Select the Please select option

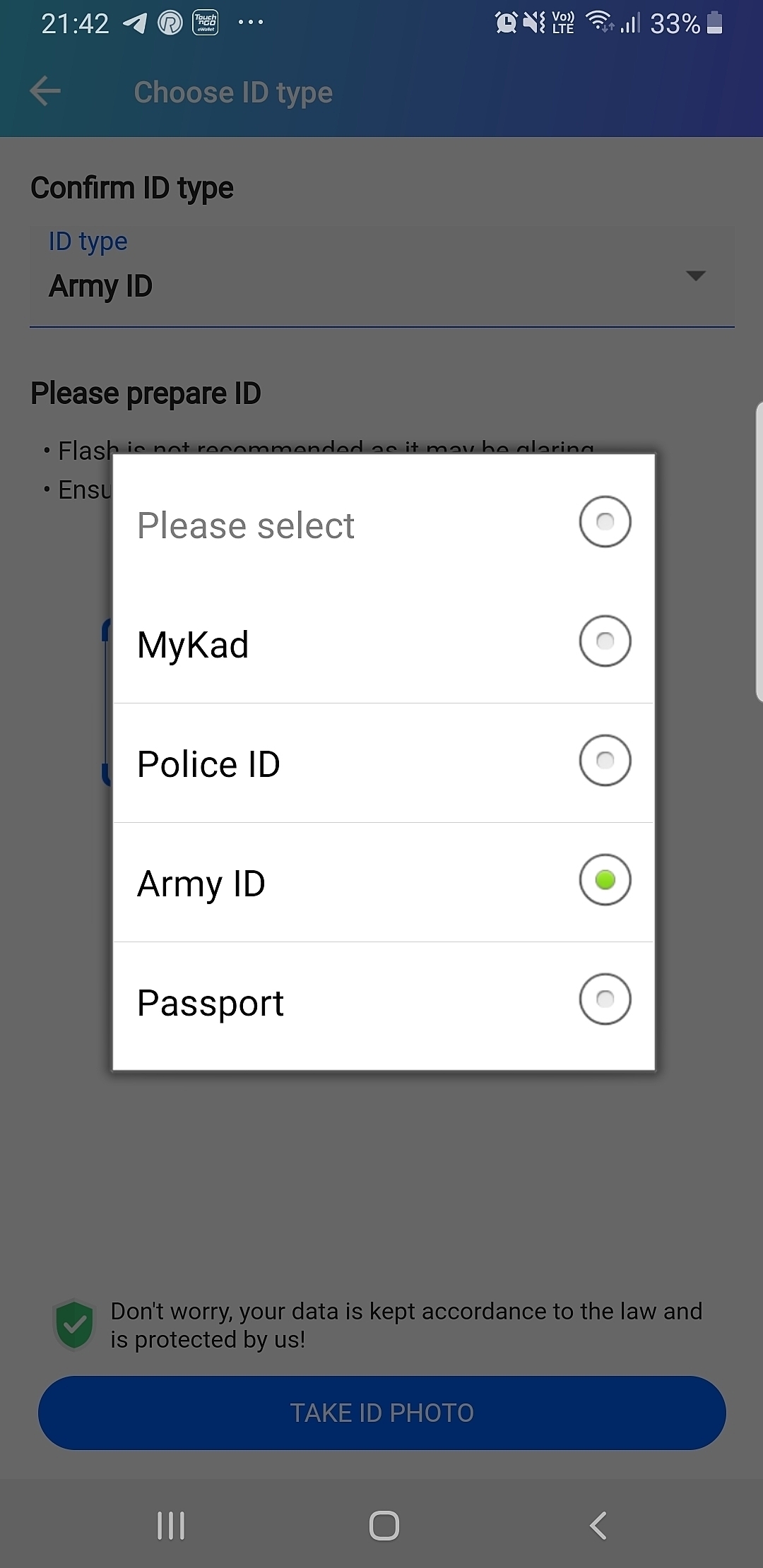click(x=604, y=521)
